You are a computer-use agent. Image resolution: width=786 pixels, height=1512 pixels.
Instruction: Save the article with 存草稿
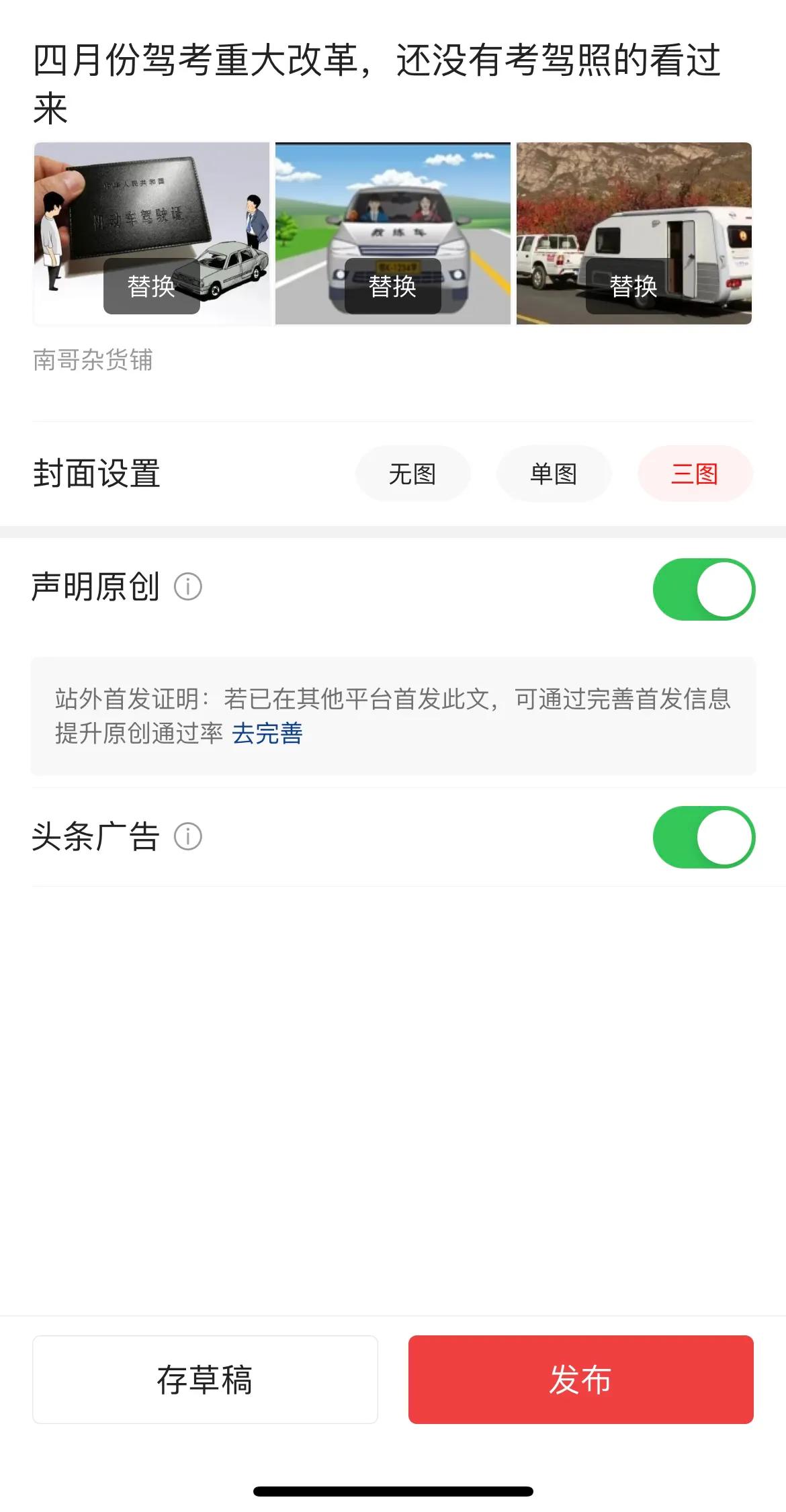205,1379
